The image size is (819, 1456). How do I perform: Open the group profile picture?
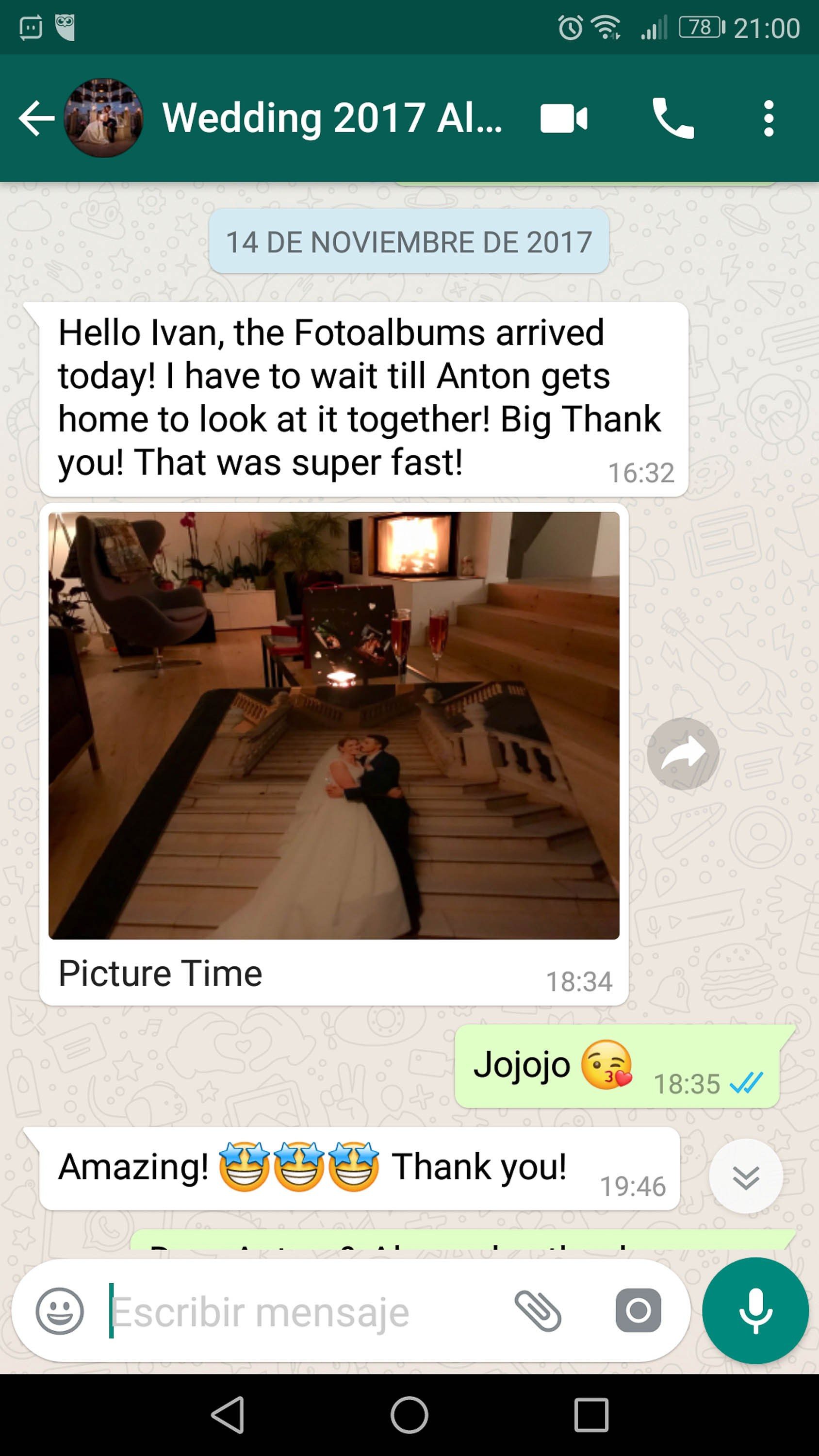pyautogui.click(x=103, y=118)
